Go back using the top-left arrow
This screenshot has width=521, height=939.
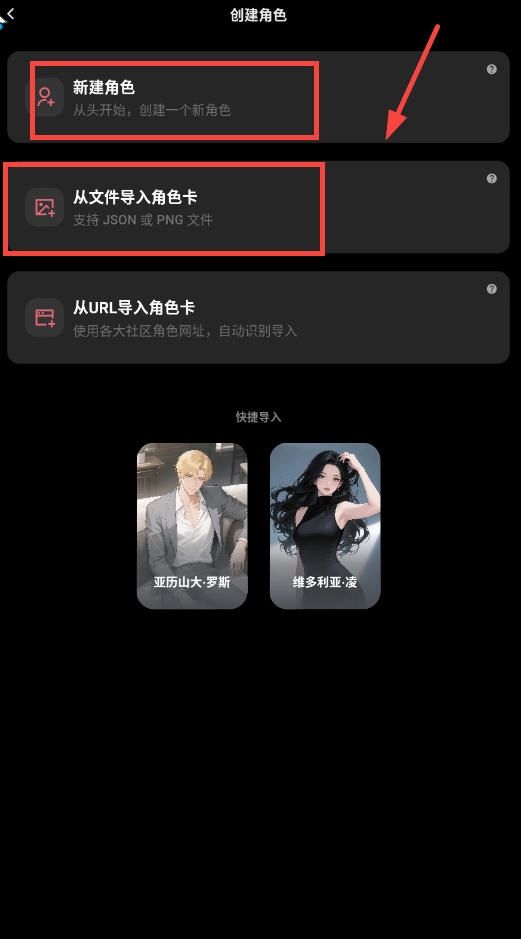click(11, 14)
